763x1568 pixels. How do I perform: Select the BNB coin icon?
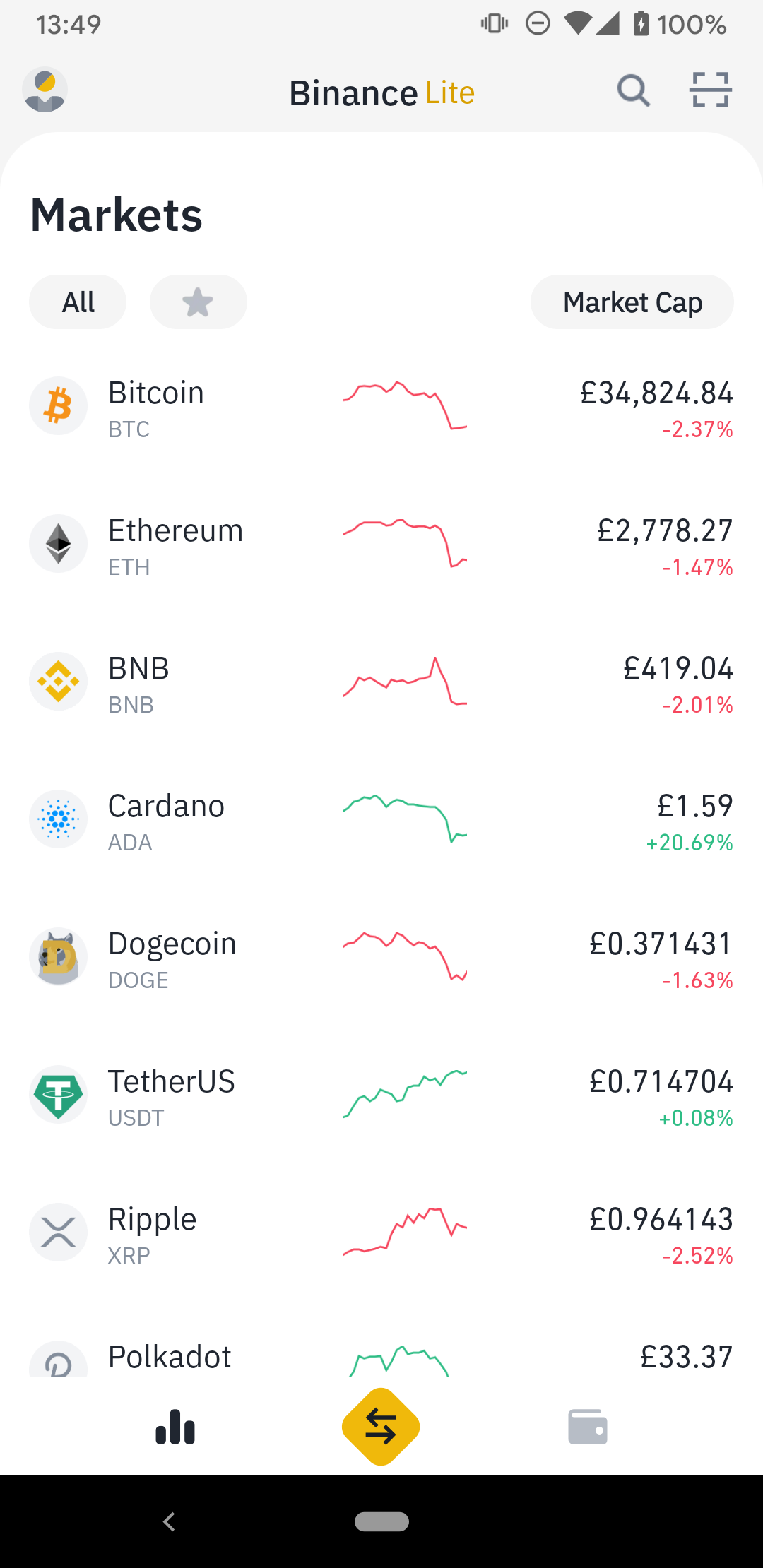[x=58, y=681]
